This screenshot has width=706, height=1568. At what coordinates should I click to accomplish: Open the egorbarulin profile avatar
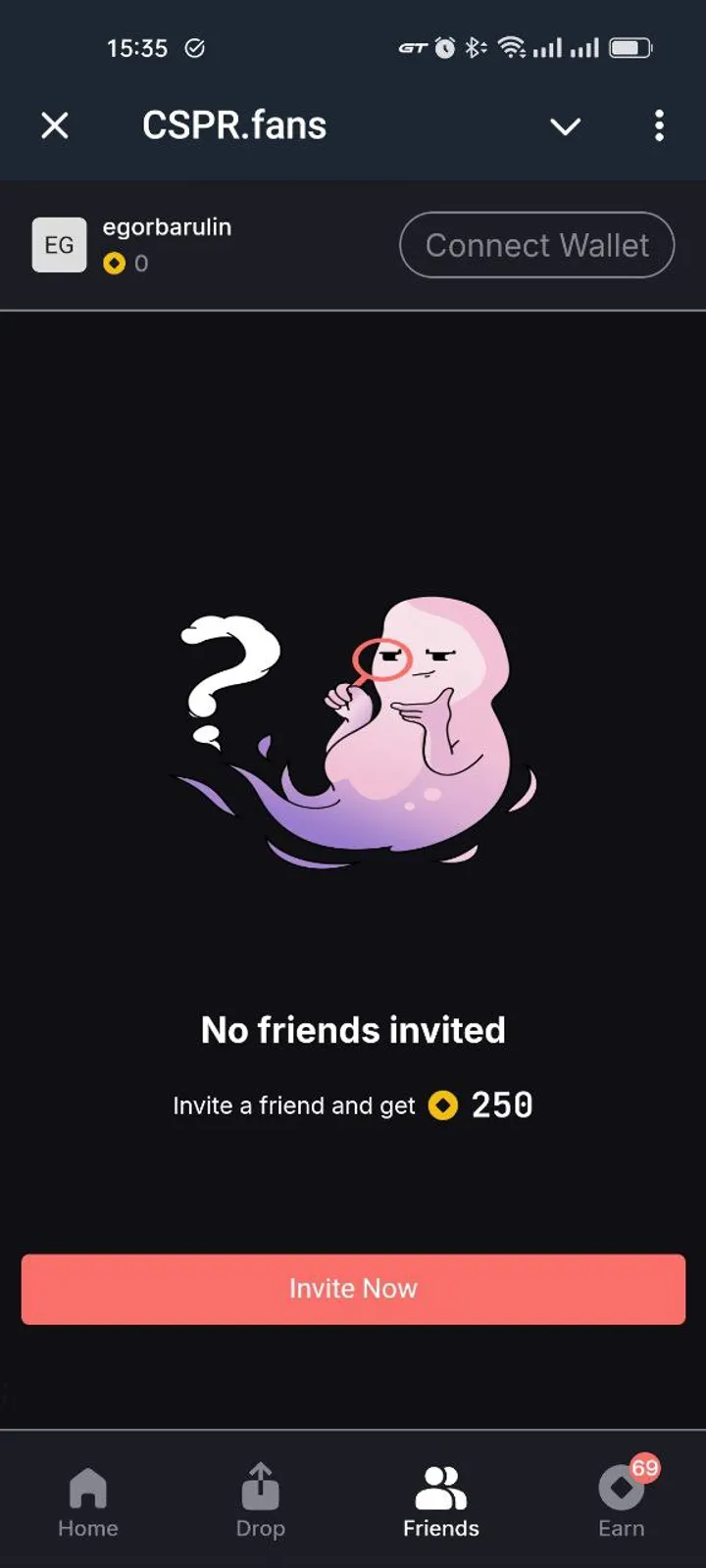pyautogui.click(x=59, y=245)
